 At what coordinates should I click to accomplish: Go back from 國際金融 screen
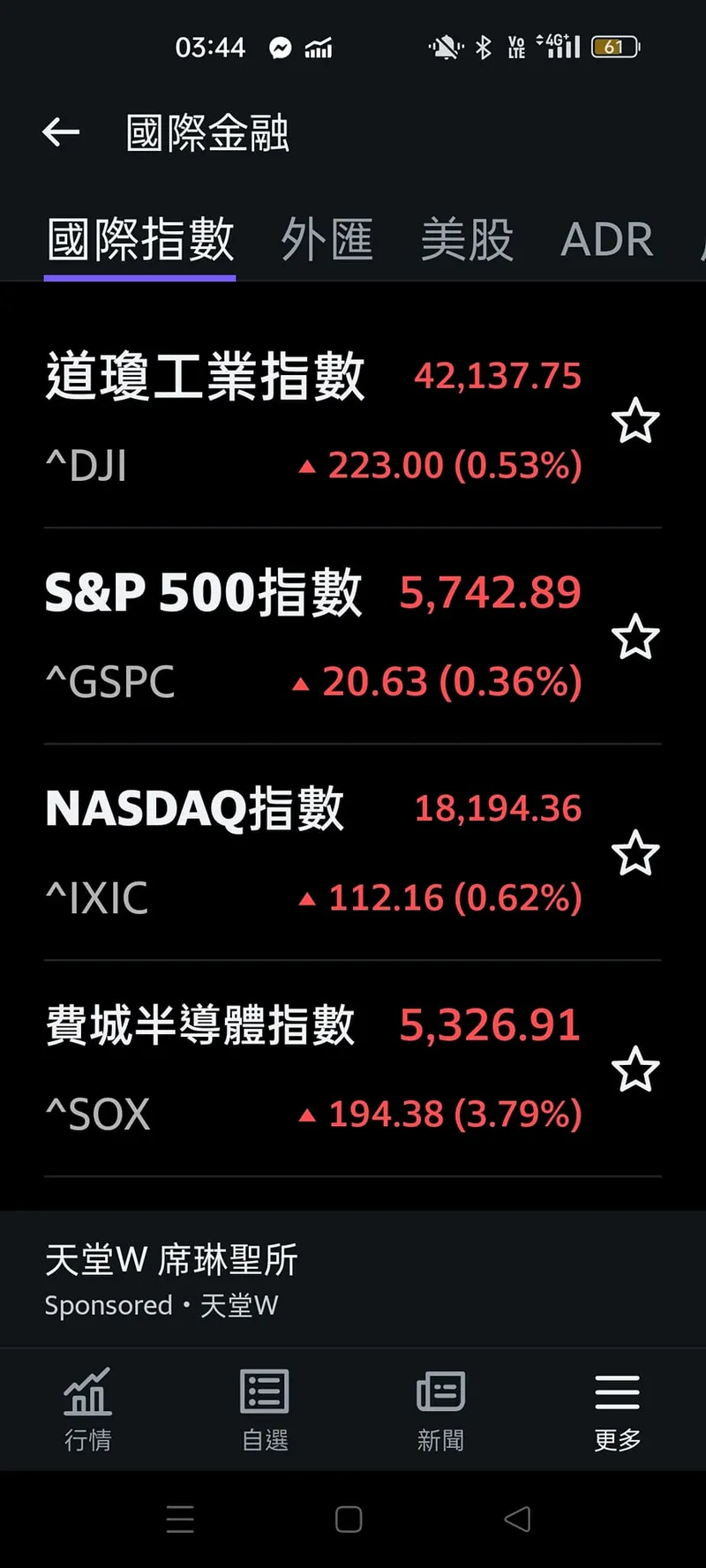click(x=61, y=132)
